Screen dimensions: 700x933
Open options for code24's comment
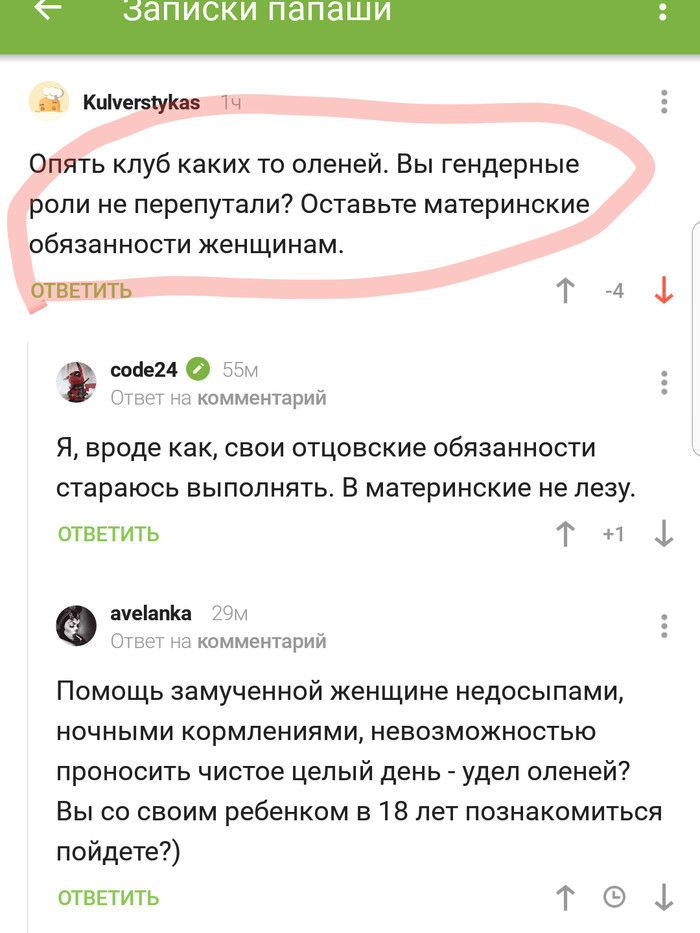pos(665,383)
